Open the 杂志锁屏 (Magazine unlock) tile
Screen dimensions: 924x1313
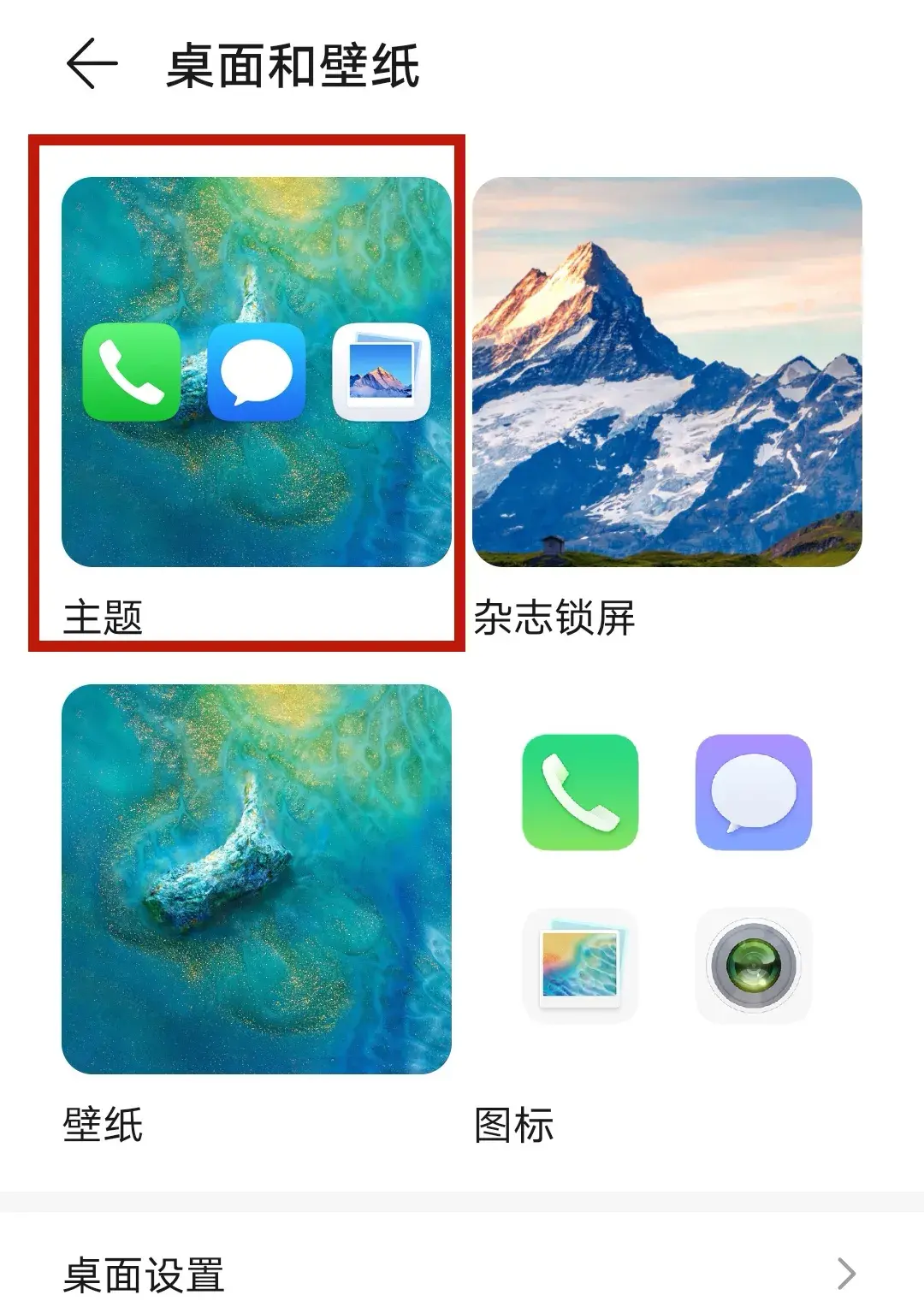click(x=666, y=373)
